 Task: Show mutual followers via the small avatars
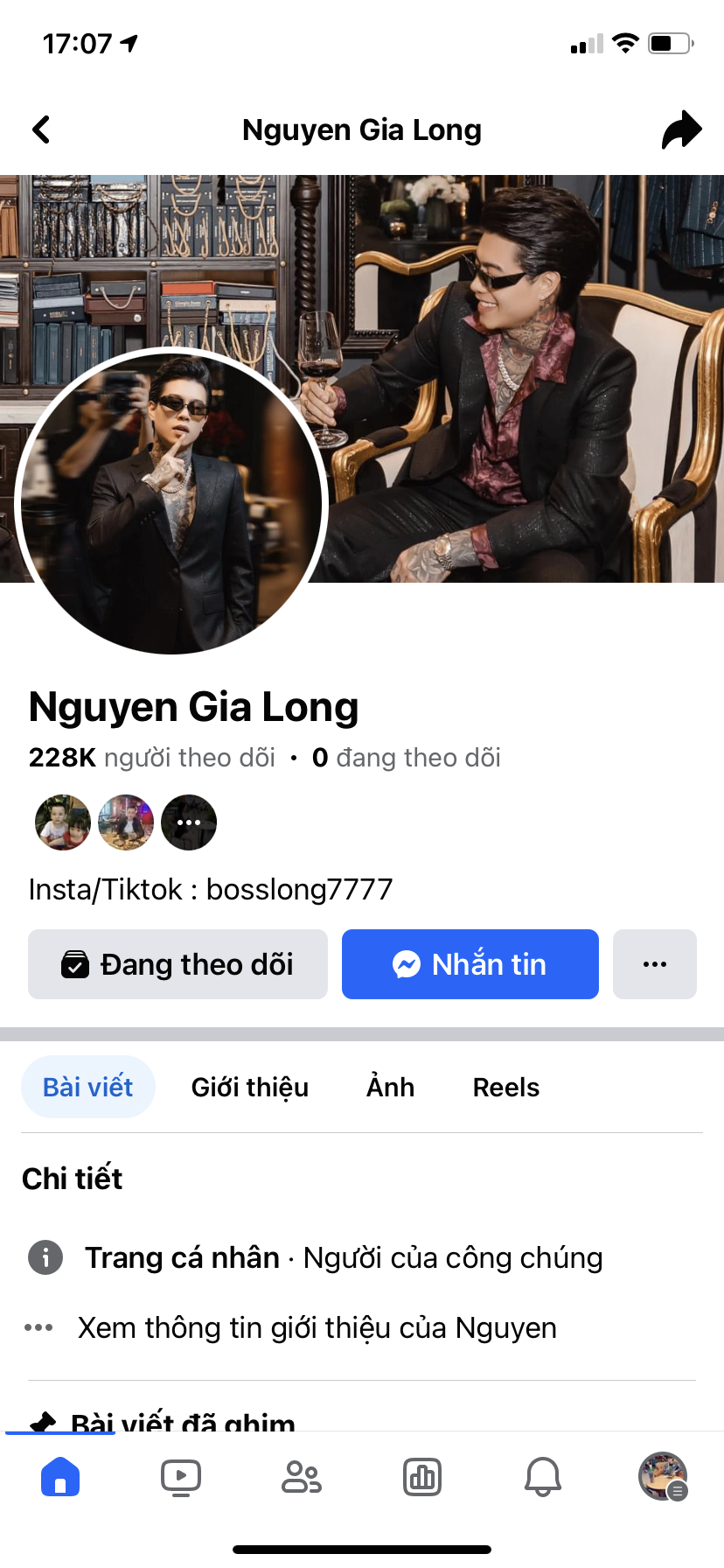125,822
